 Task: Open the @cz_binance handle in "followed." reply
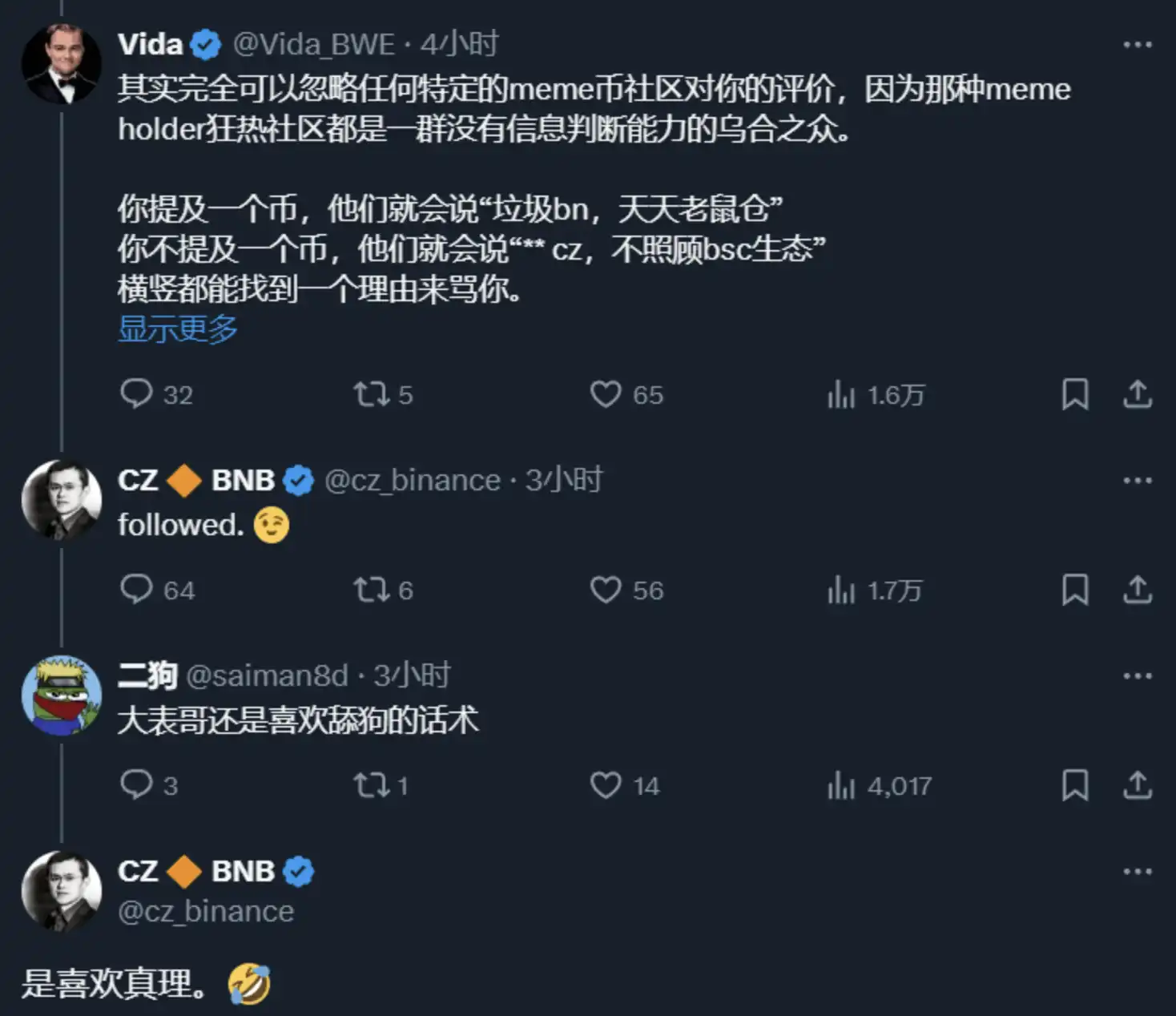(412, 481)
